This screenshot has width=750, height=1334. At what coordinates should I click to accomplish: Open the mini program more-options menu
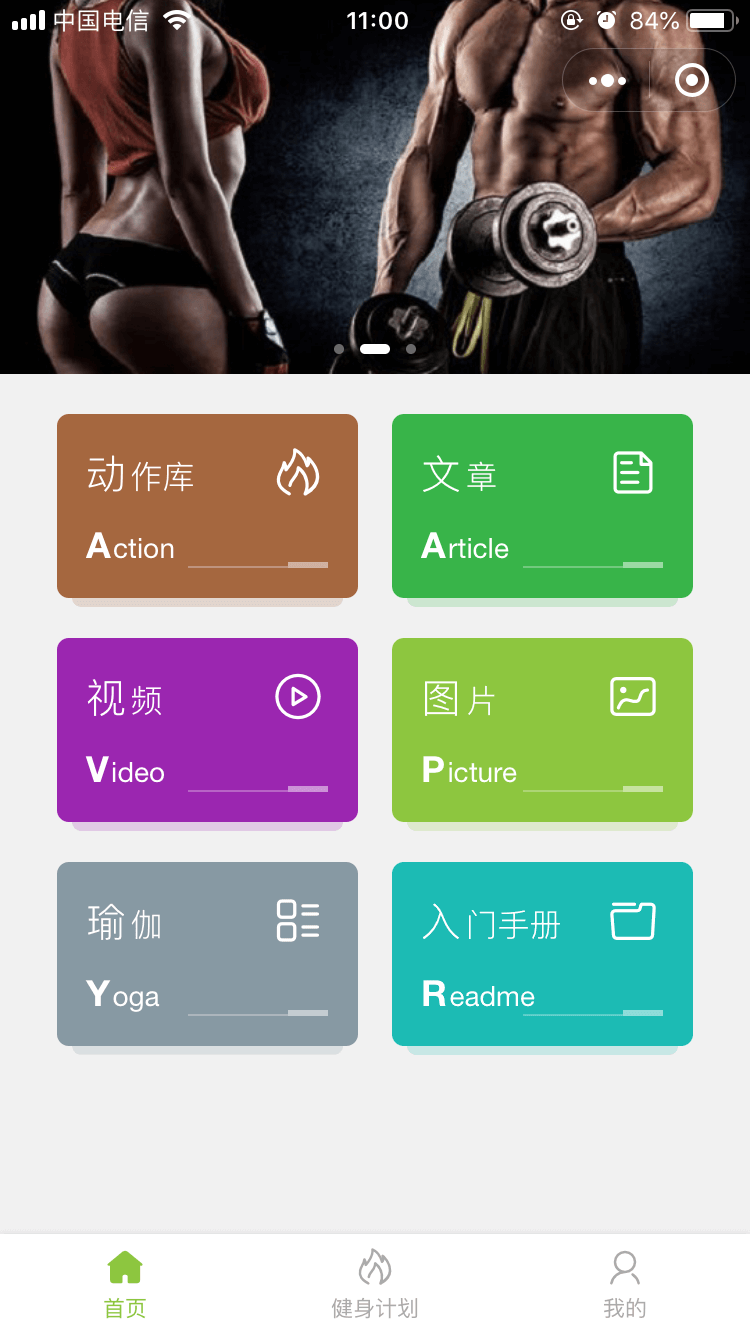tap(607, 80)
